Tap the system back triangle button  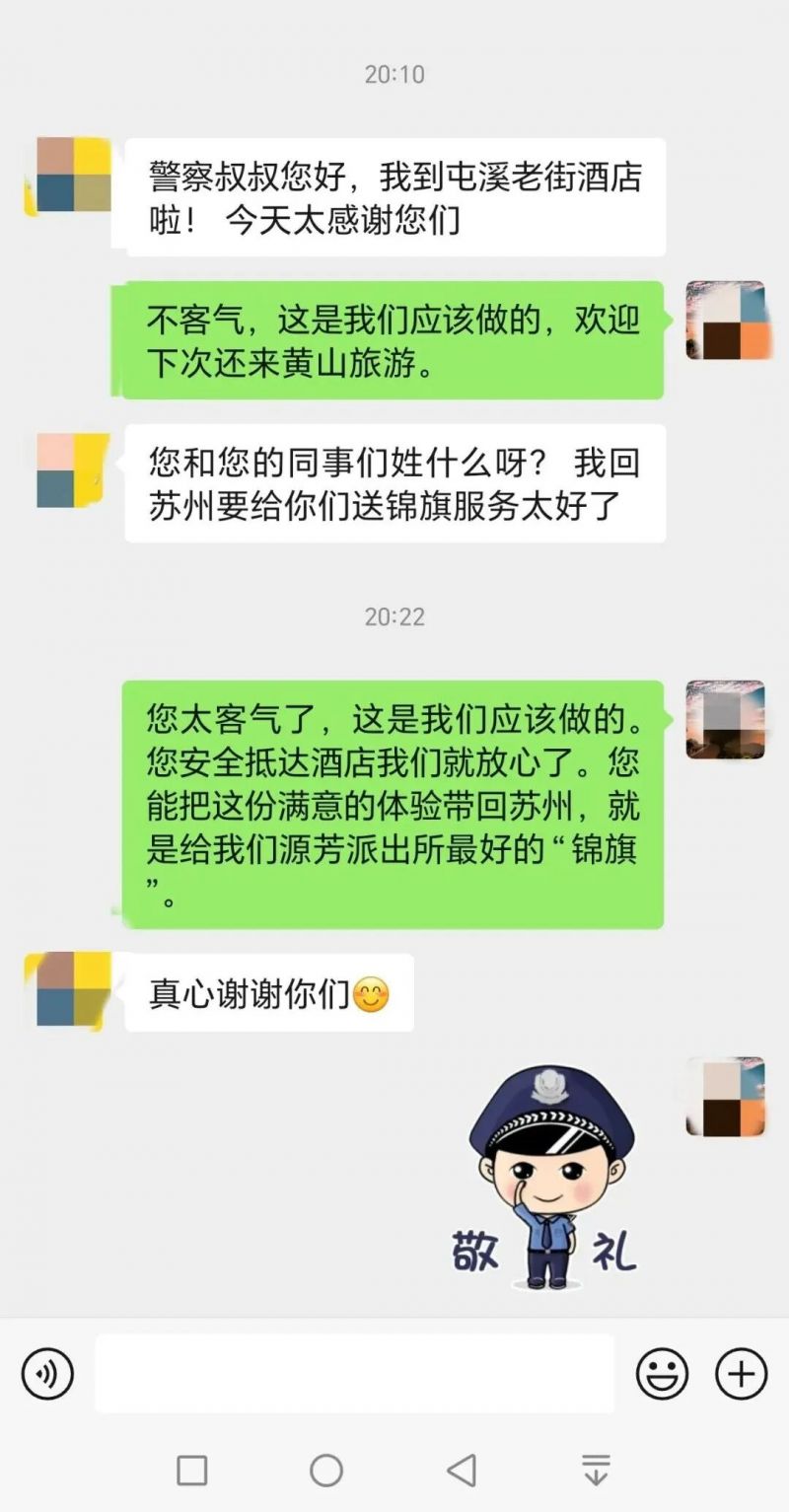(462, 1470)
